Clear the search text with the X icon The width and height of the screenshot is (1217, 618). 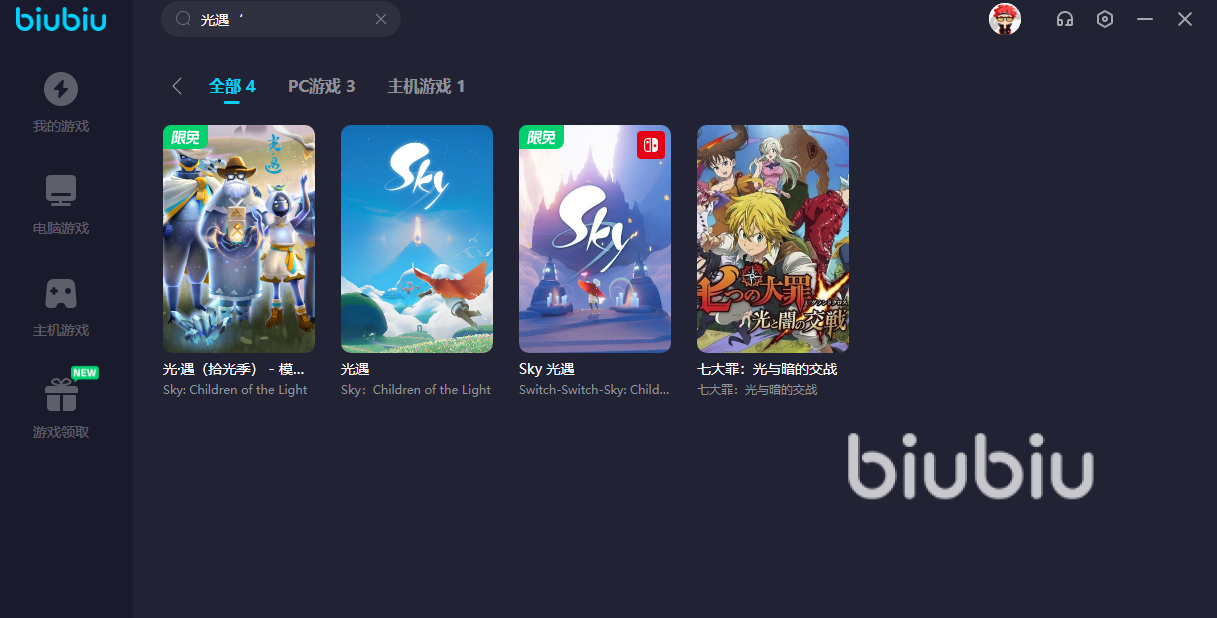381,19
